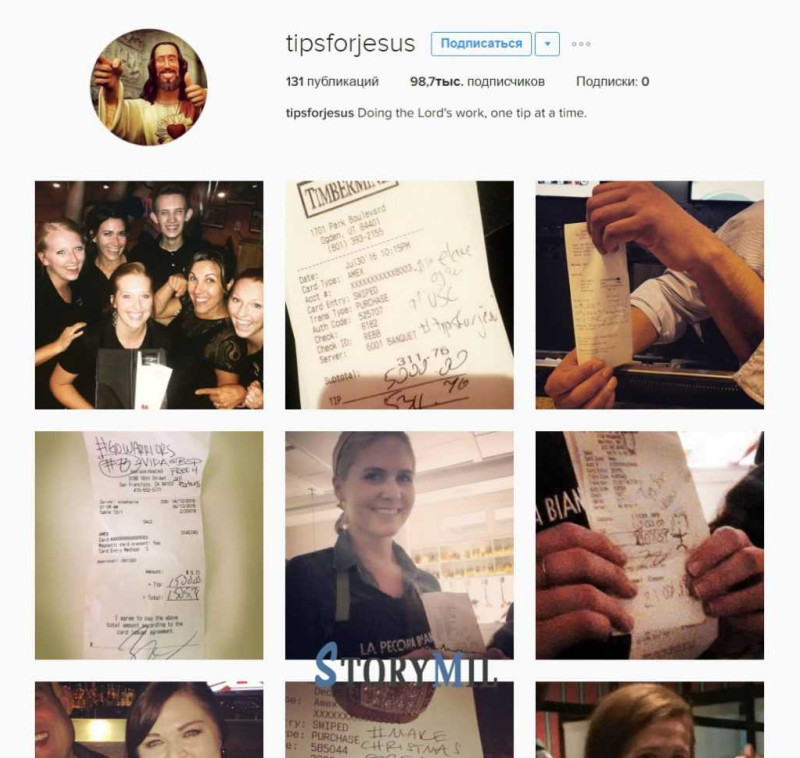Open the smiling La Pecora Bianca waitress post

[399, 545]
